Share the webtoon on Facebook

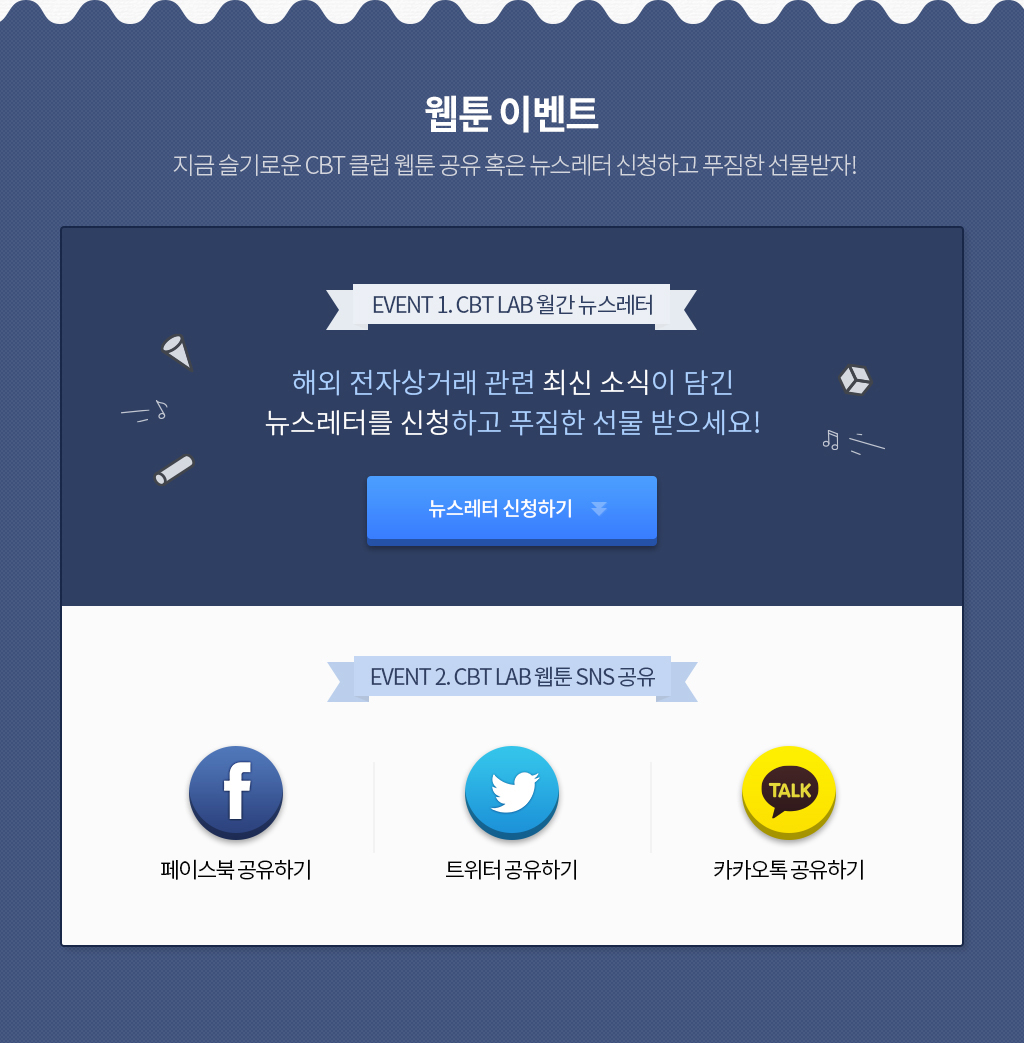point(236,792)
